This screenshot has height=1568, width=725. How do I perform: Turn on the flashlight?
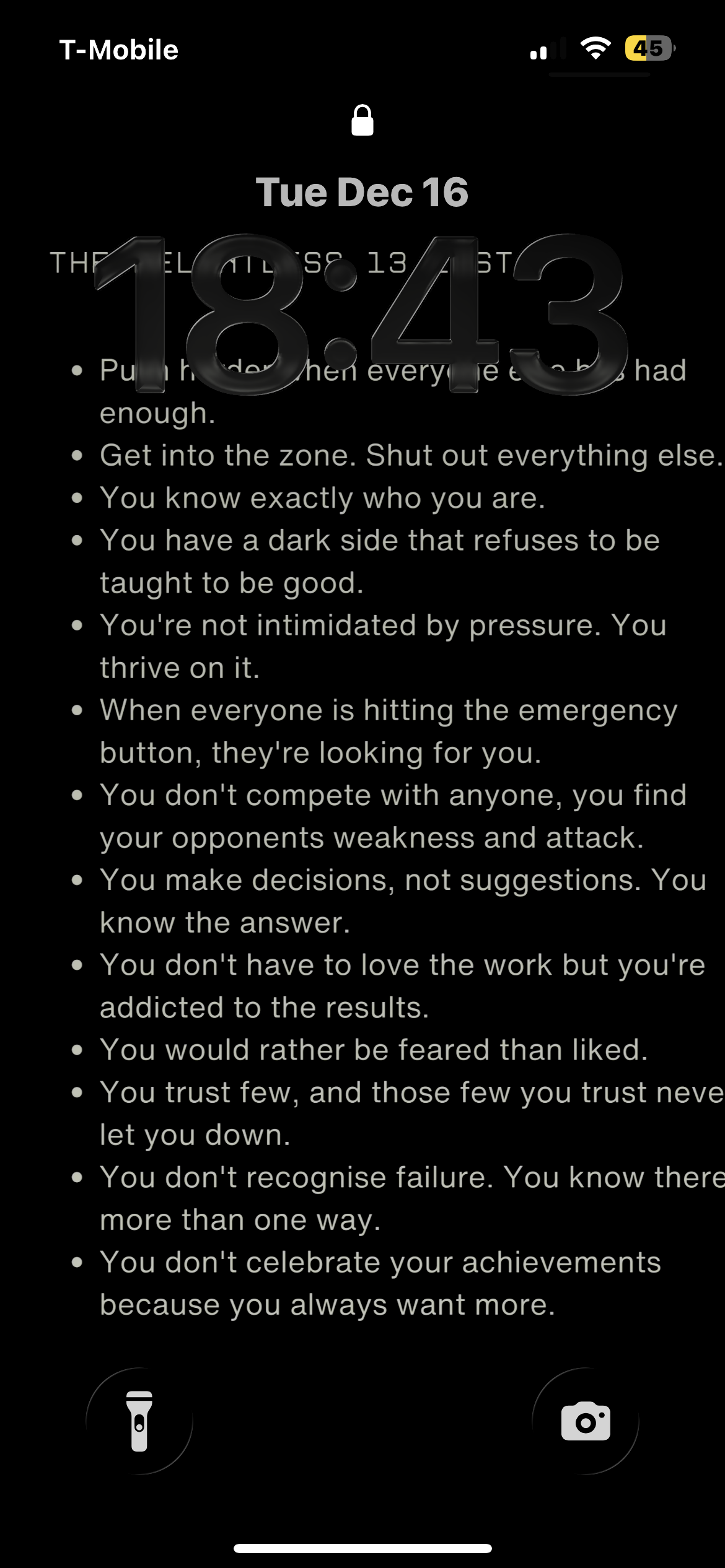(x=139, y=1421)
